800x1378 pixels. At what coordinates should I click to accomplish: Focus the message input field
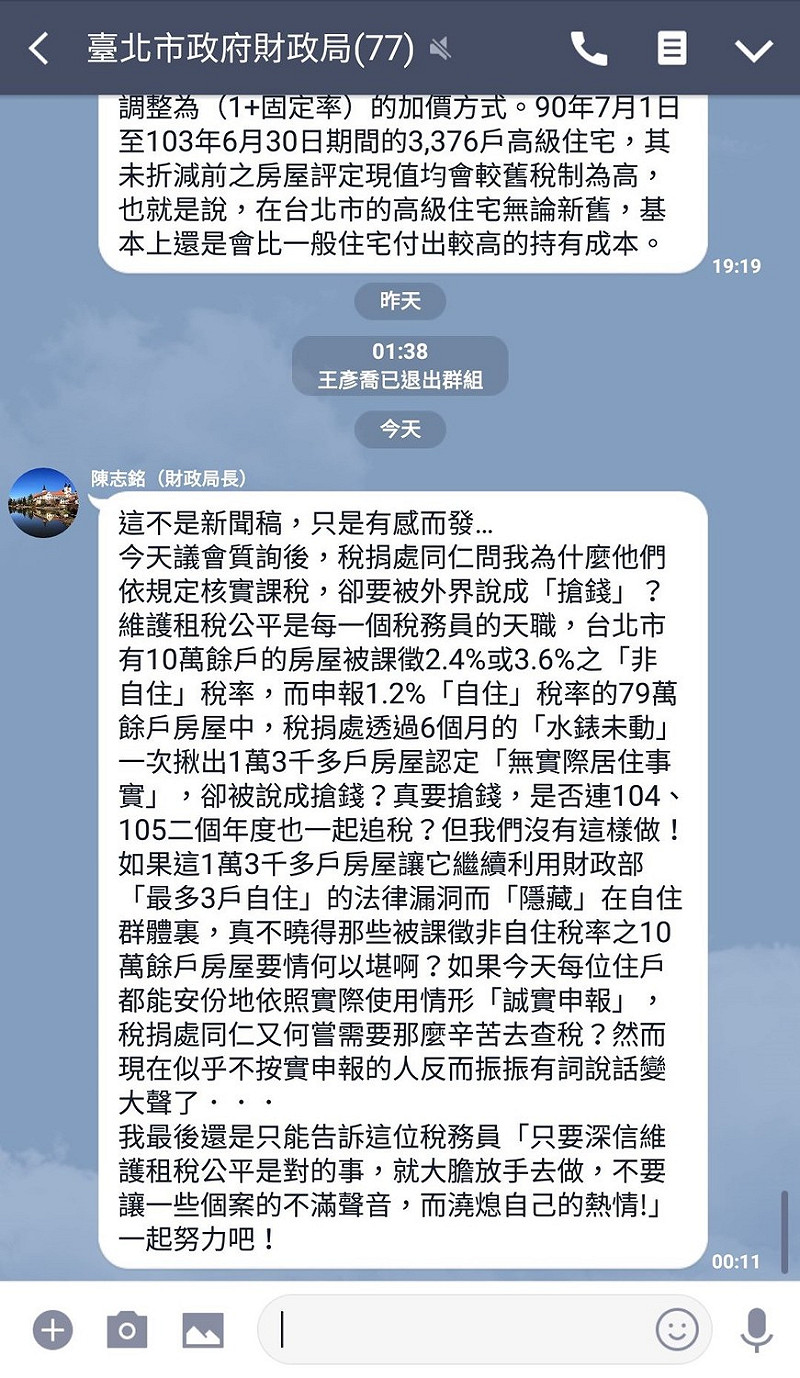tap(460, 1330)
